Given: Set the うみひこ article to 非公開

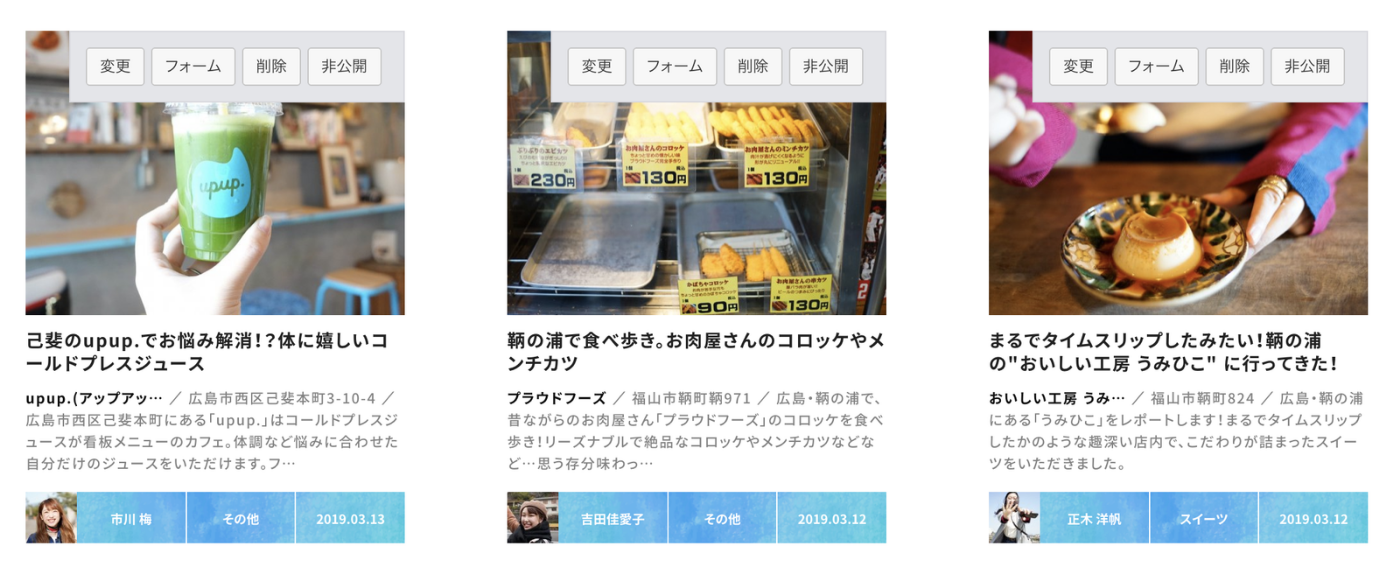Looking at the screenshot, I should tap(1307, 67).
